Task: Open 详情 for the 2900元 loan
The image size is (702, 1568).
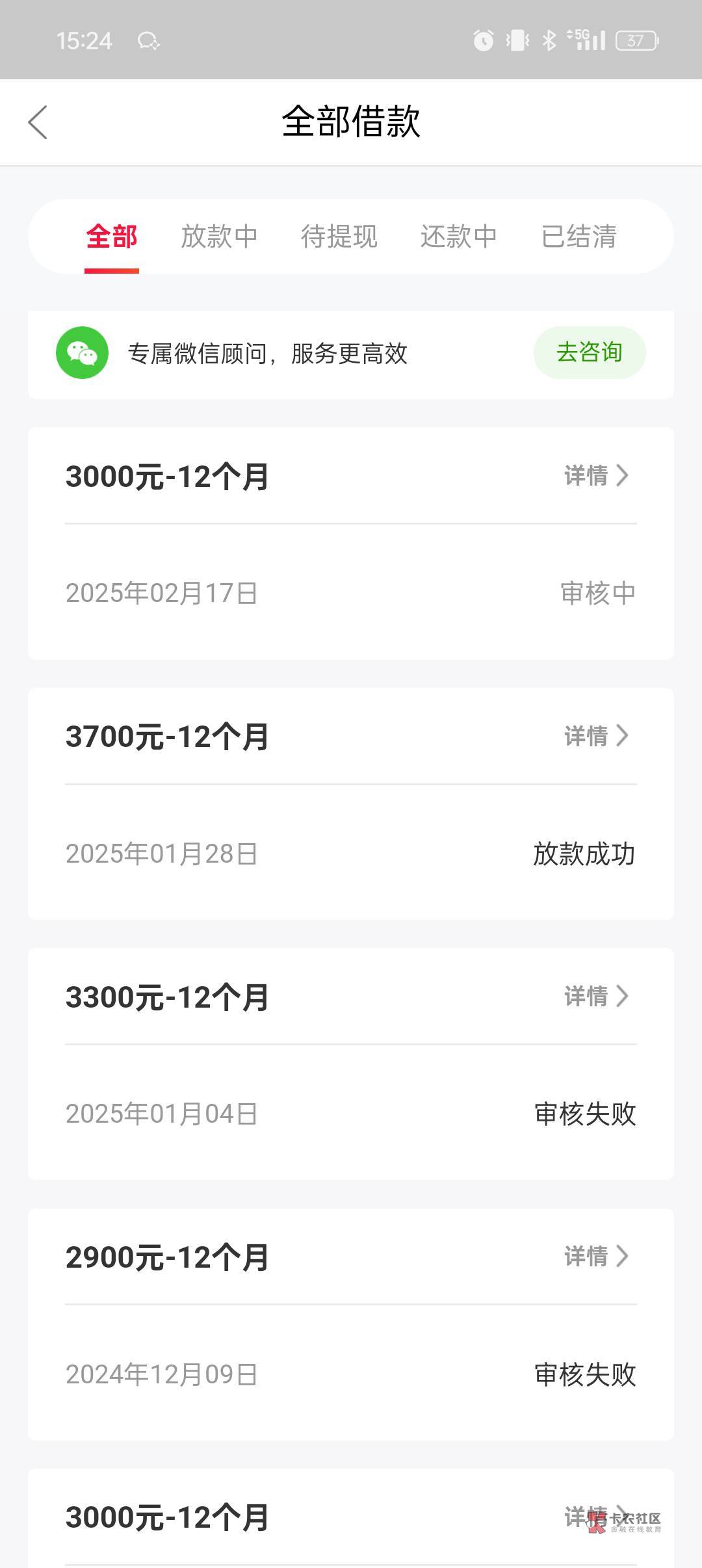Action: click(596, 1256)
